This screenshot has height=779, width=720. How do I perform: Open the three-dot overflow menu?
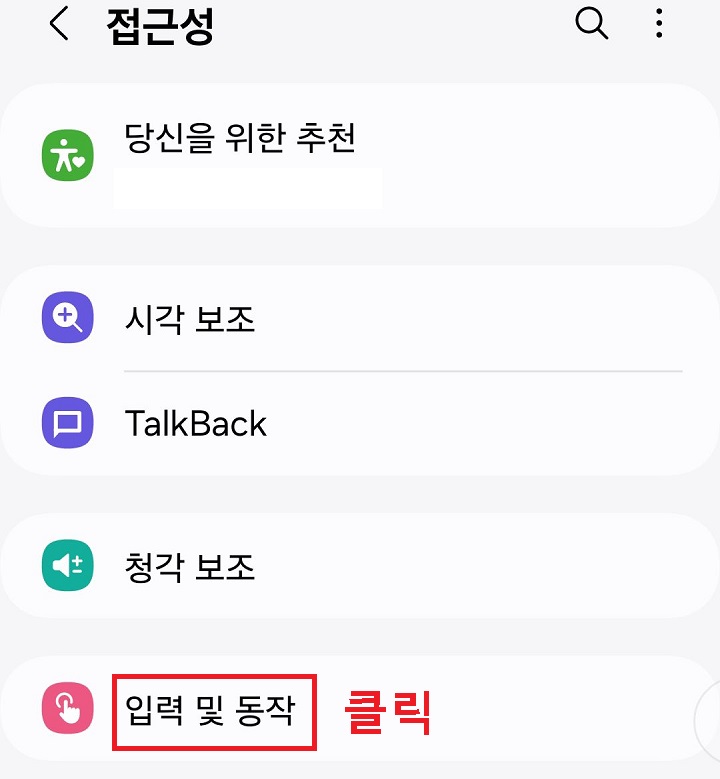[x=659, y=25]
